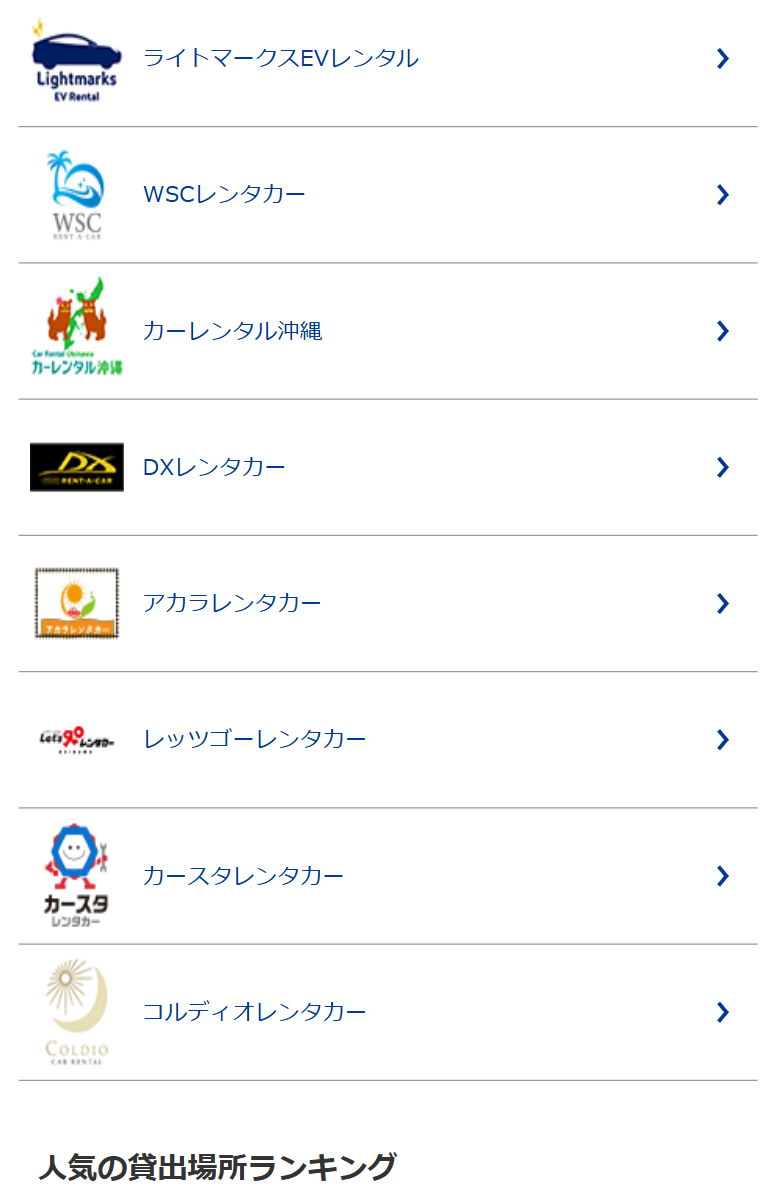Choose カースタレンタカー
The width and height of the screenshot is (777, 1198).
[x=243, y=876]
